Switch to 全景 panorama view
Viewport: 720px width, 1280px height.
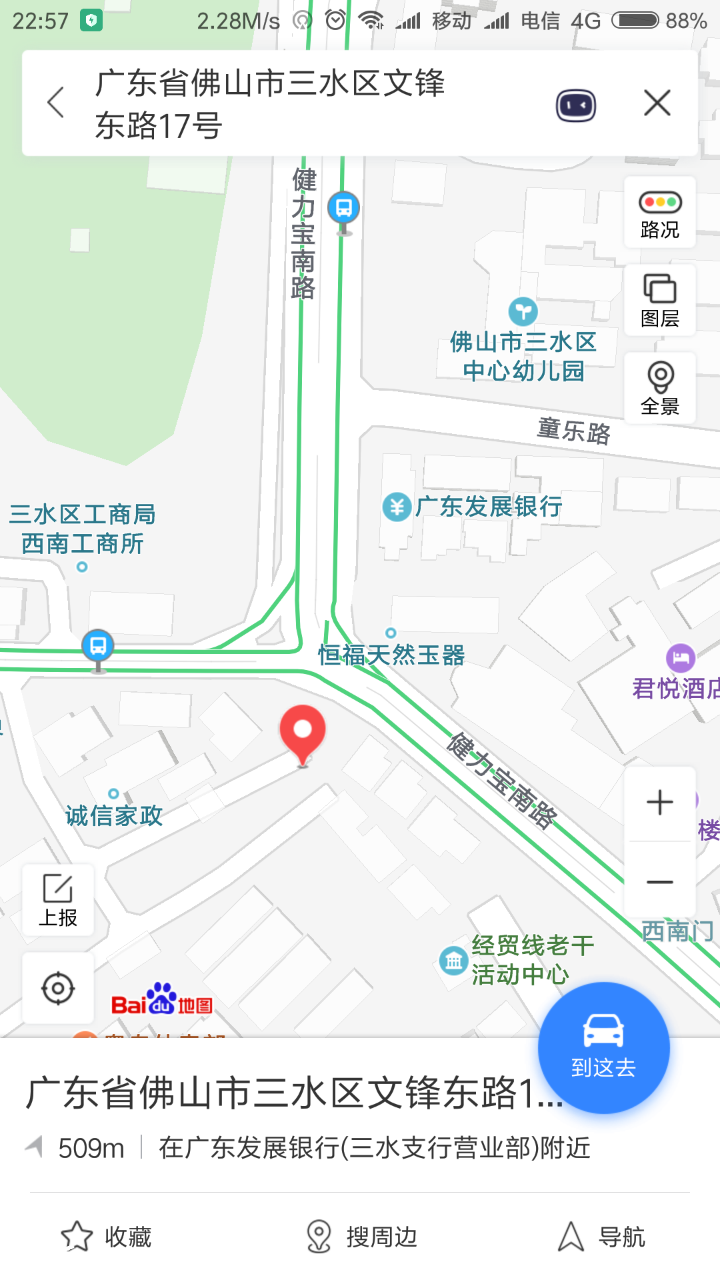click(x=660, y=388)
